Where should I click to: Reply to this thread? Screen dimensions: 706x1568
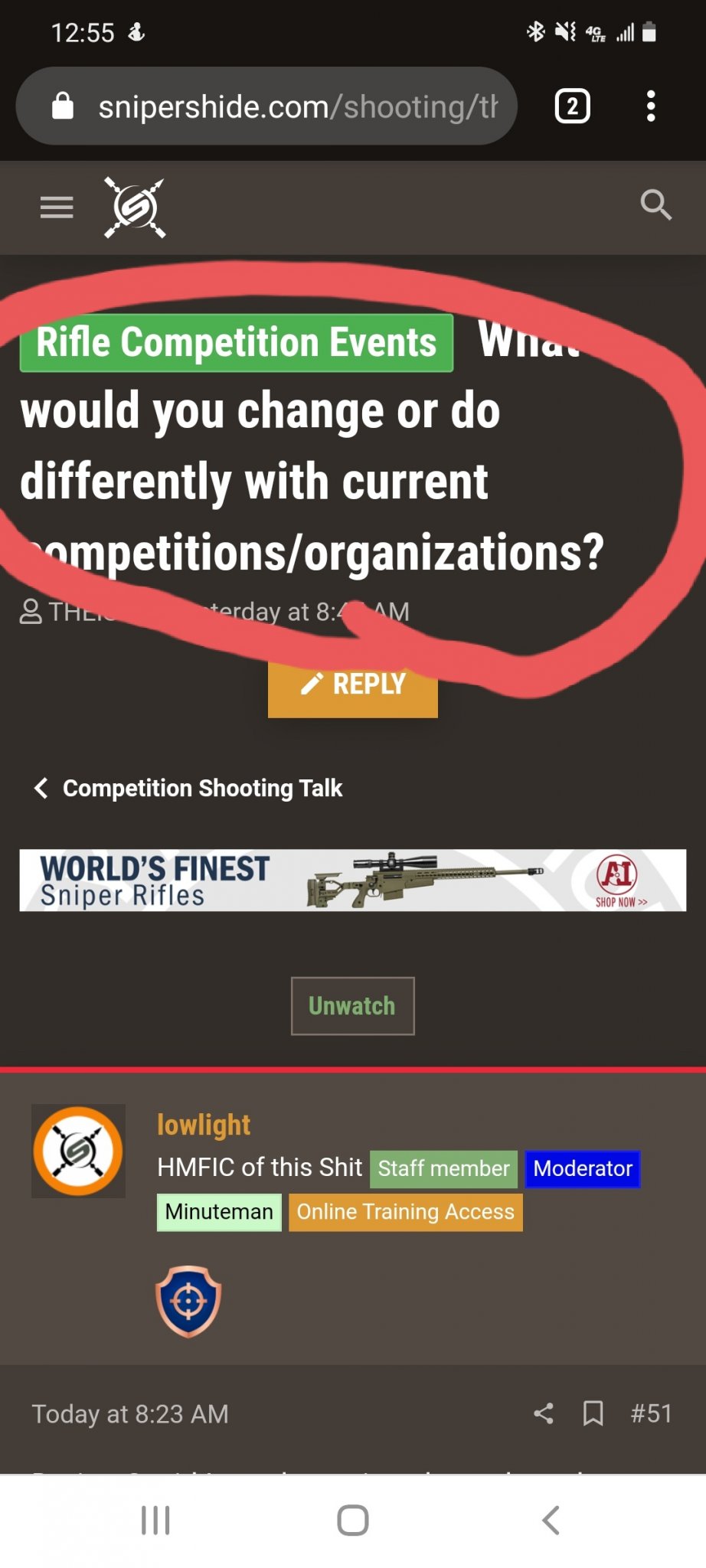click(x=353, y=684)
